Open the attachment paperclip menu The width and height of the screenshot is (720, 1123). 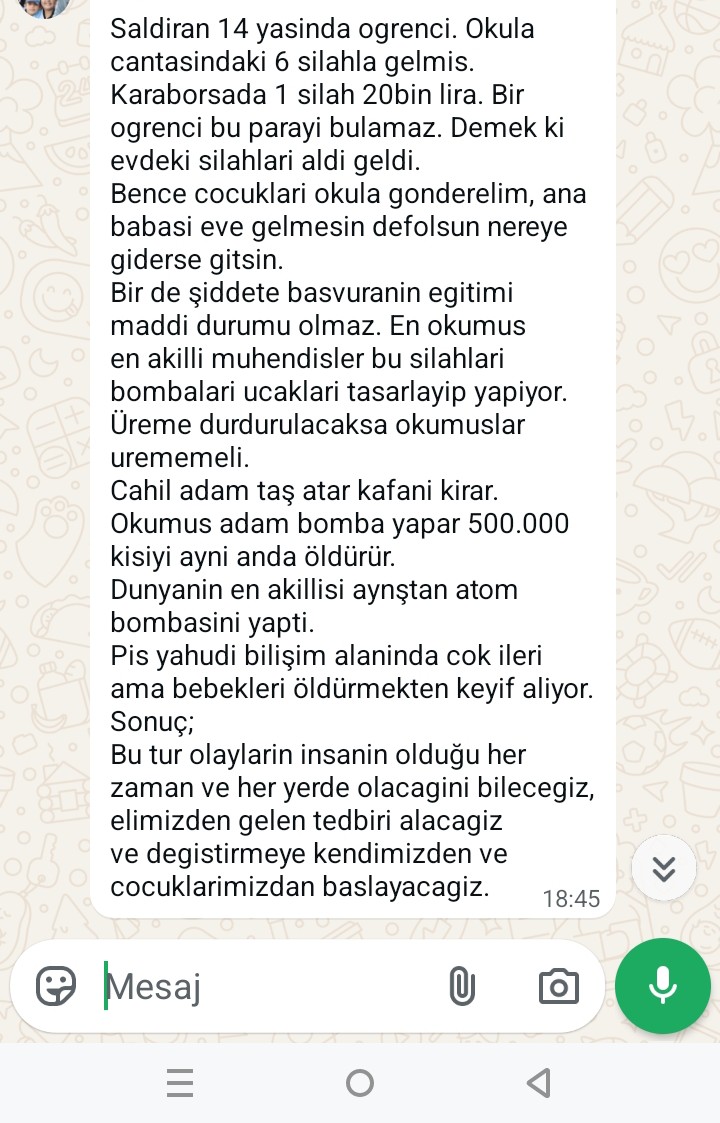[x=461, y=987]
